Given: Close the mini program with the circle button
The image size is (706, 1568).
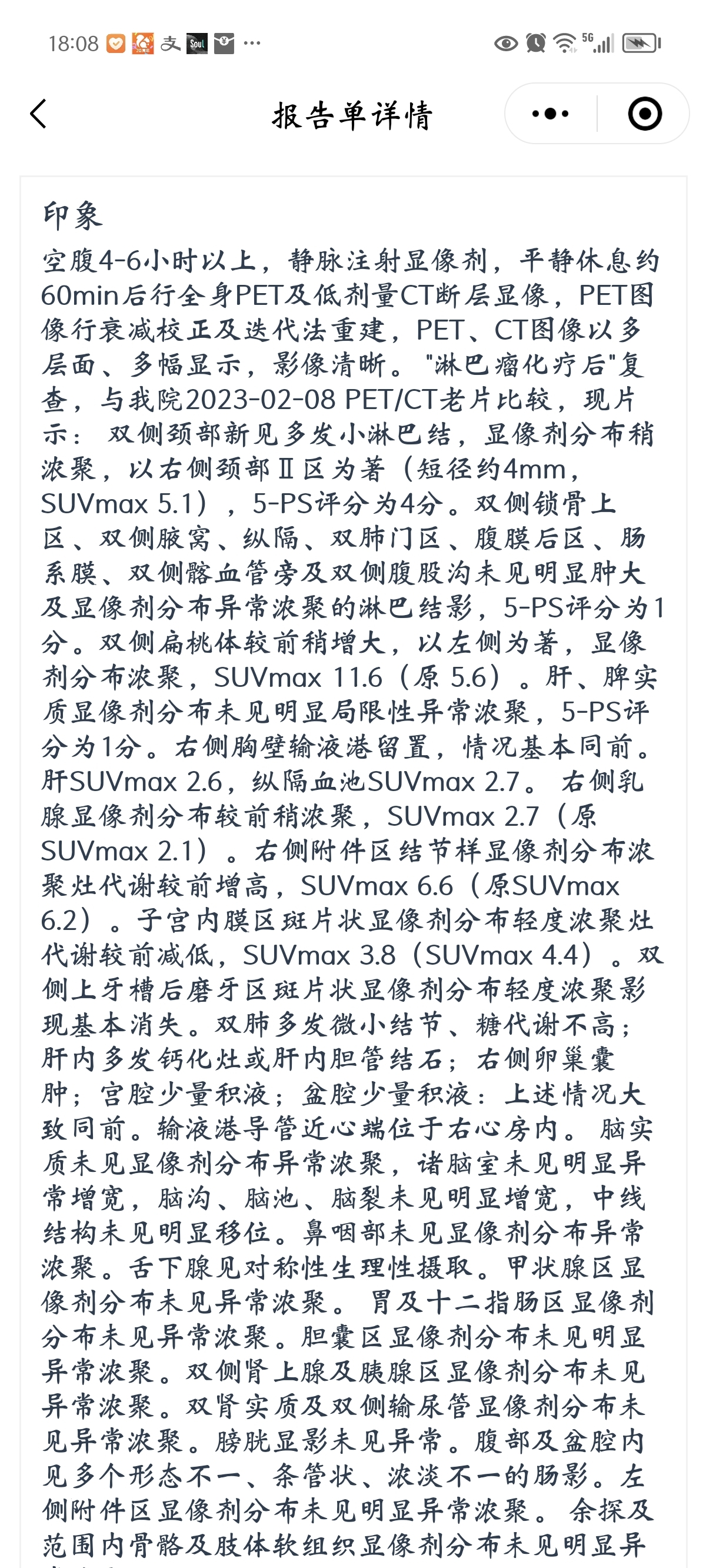Looking at the screenshot, I should click(x=645, y=114).
